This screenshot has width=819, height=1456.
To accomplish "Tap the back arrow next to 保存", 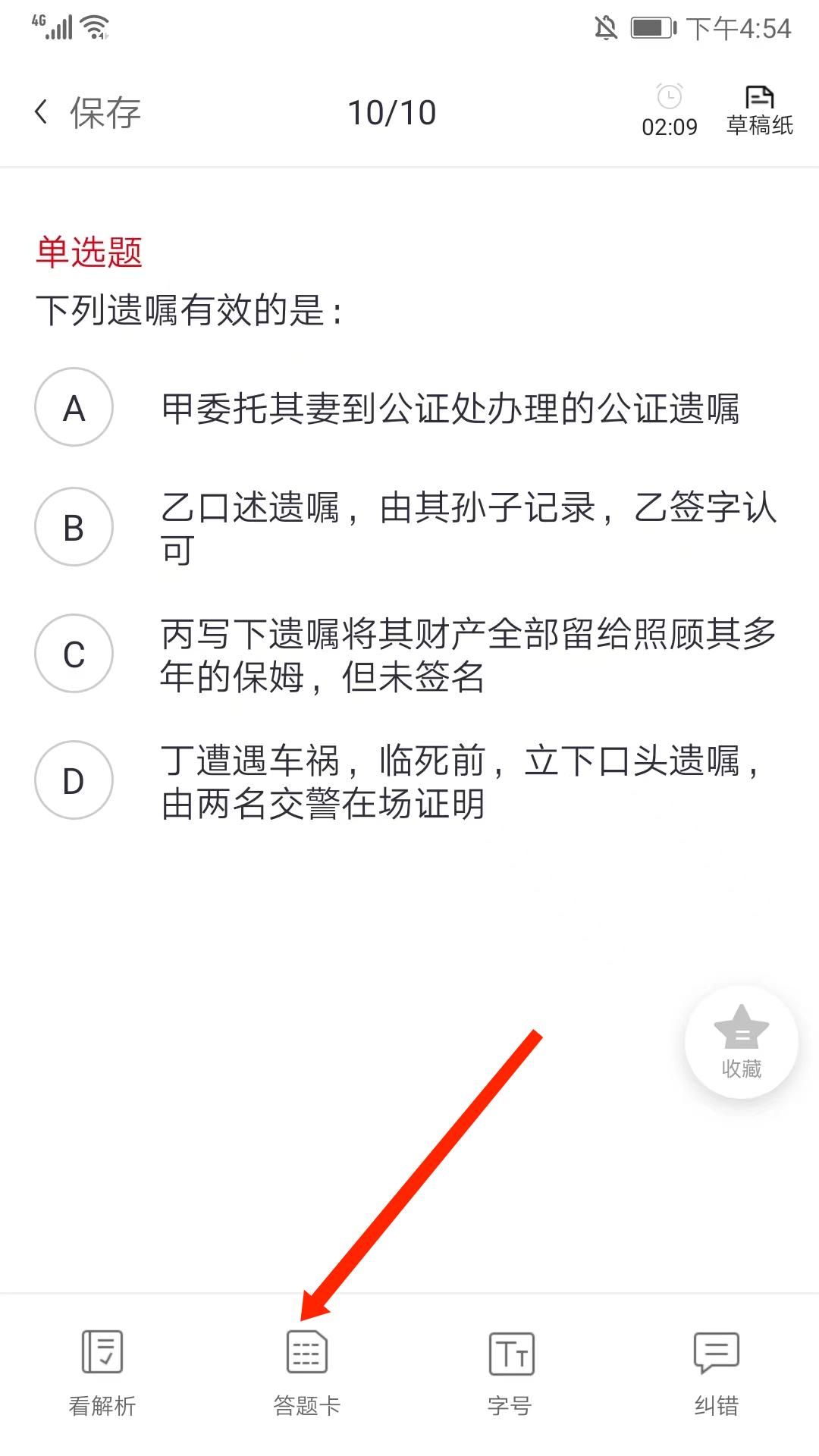I will tap(41, 112).
